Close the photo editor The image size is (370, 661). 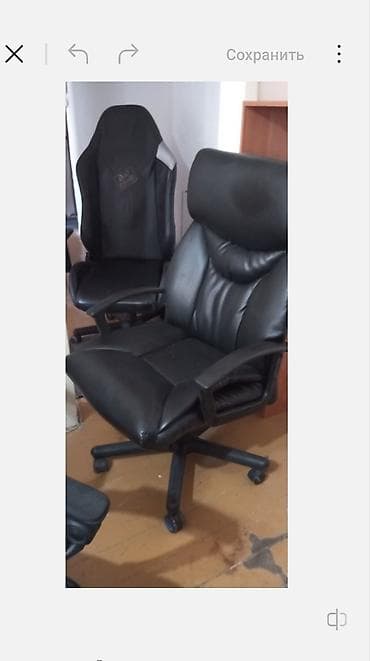click(14, 54)
